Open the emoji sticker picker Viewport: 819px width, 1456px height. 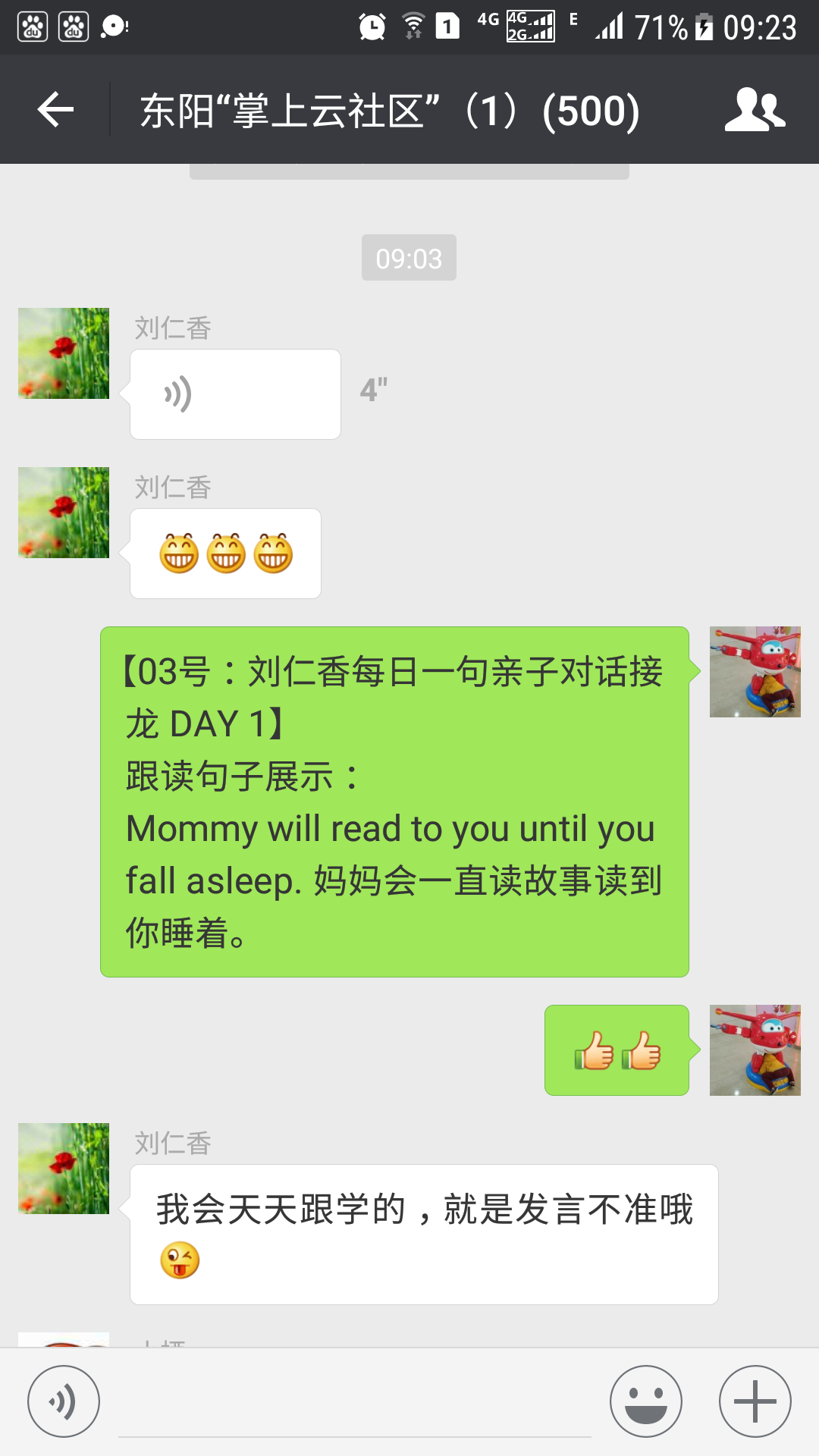tap(646, 1401)
